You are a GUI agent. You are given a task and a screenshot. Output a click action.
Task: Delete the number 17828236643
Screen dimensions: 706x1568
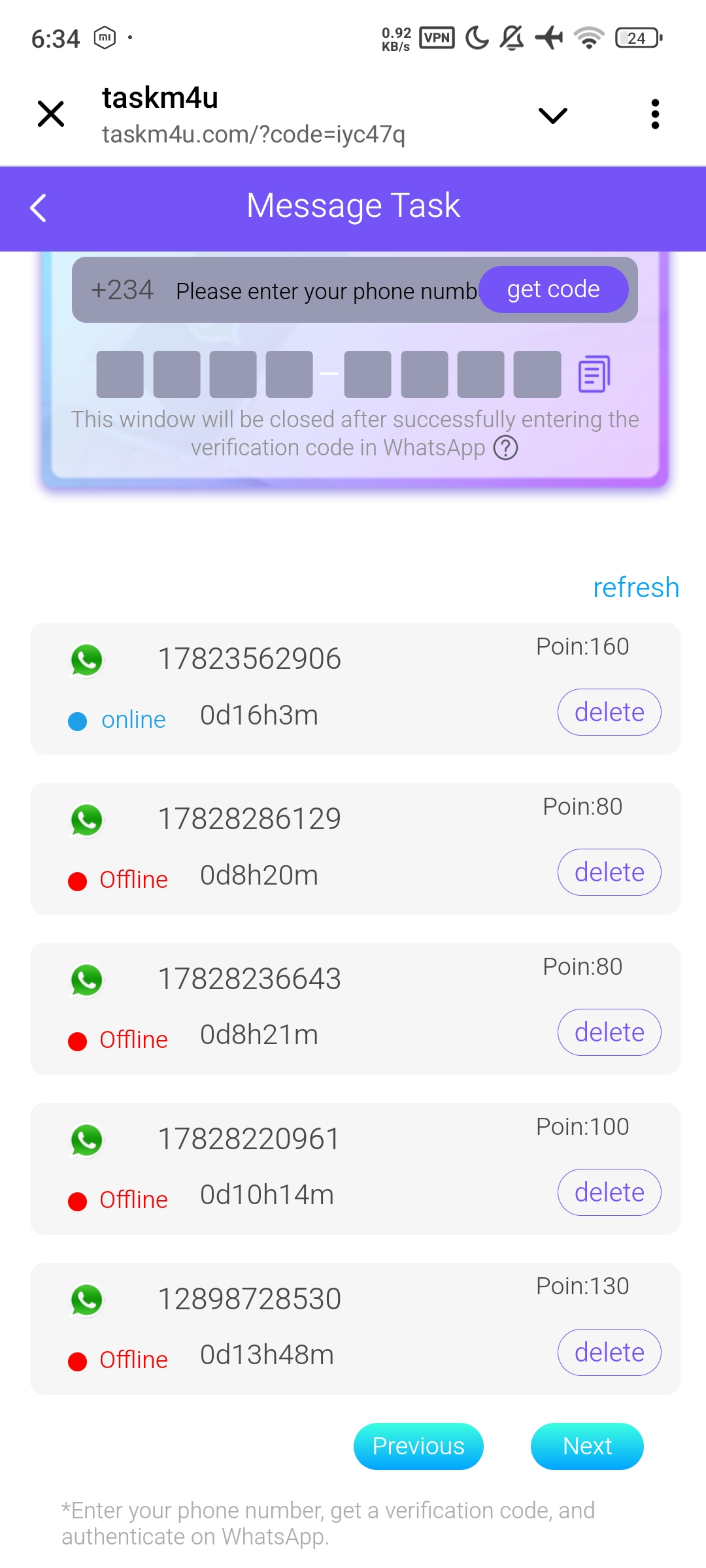coord(609,1032)
